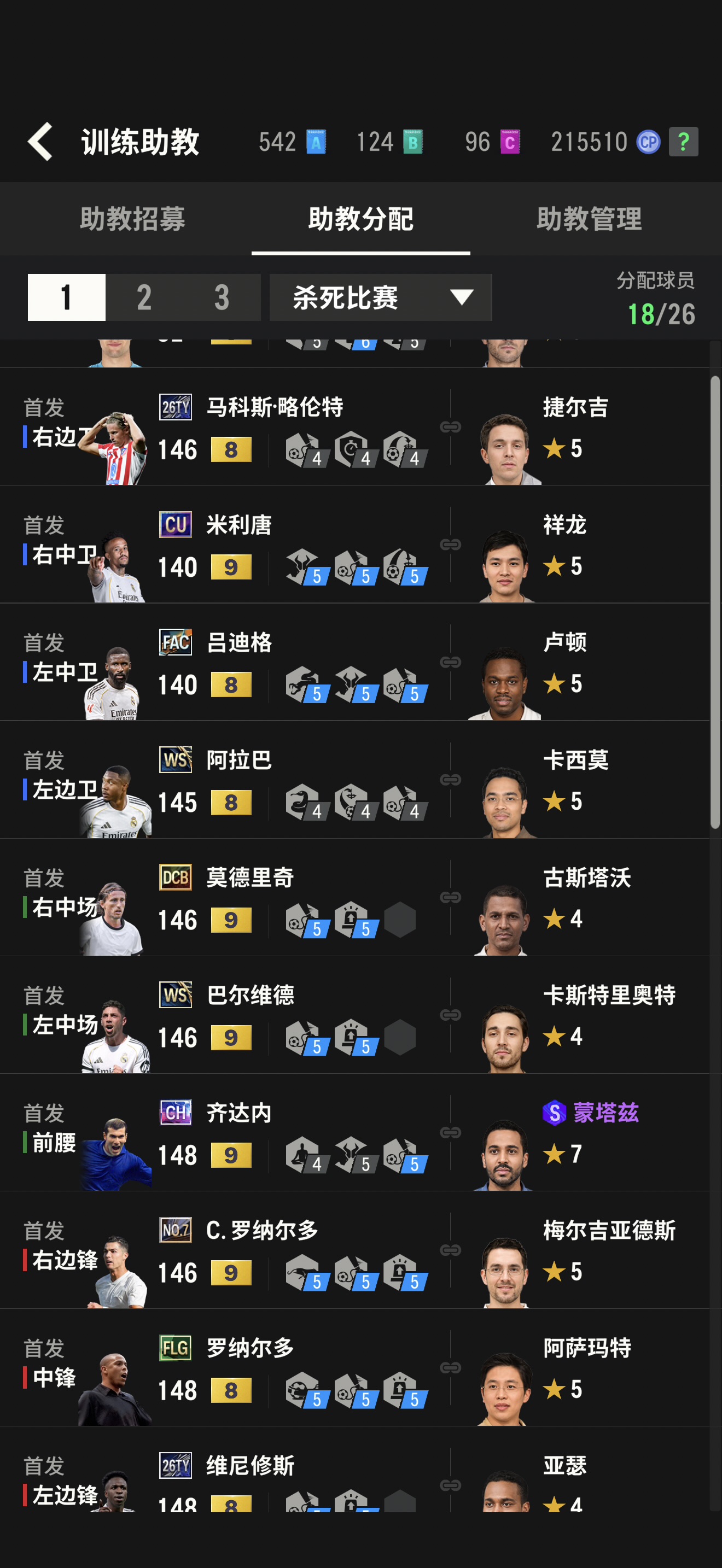Screen dimensions: 722x1568
Task: Select squad preset 2
Action: 144,297
